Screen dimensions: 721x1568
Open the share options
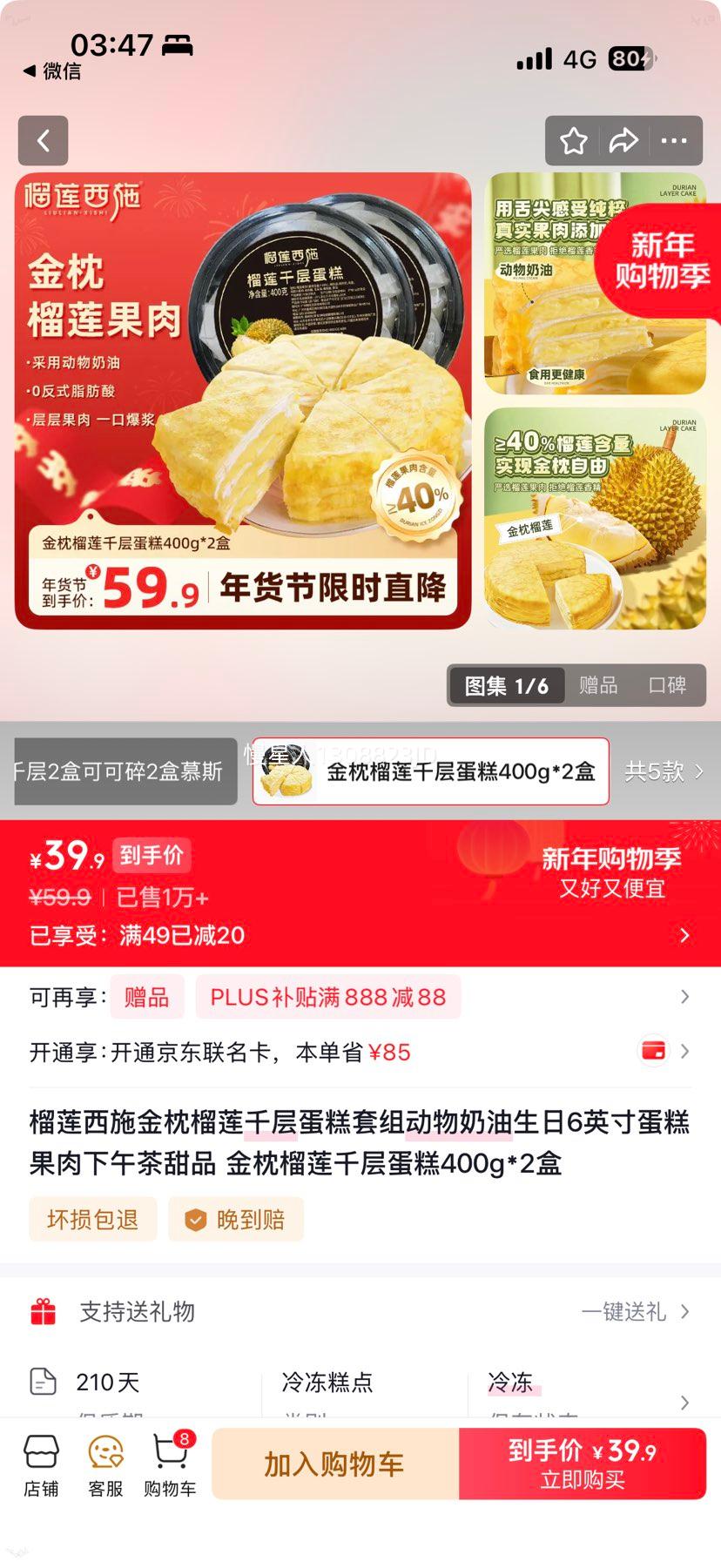(623, 141)
